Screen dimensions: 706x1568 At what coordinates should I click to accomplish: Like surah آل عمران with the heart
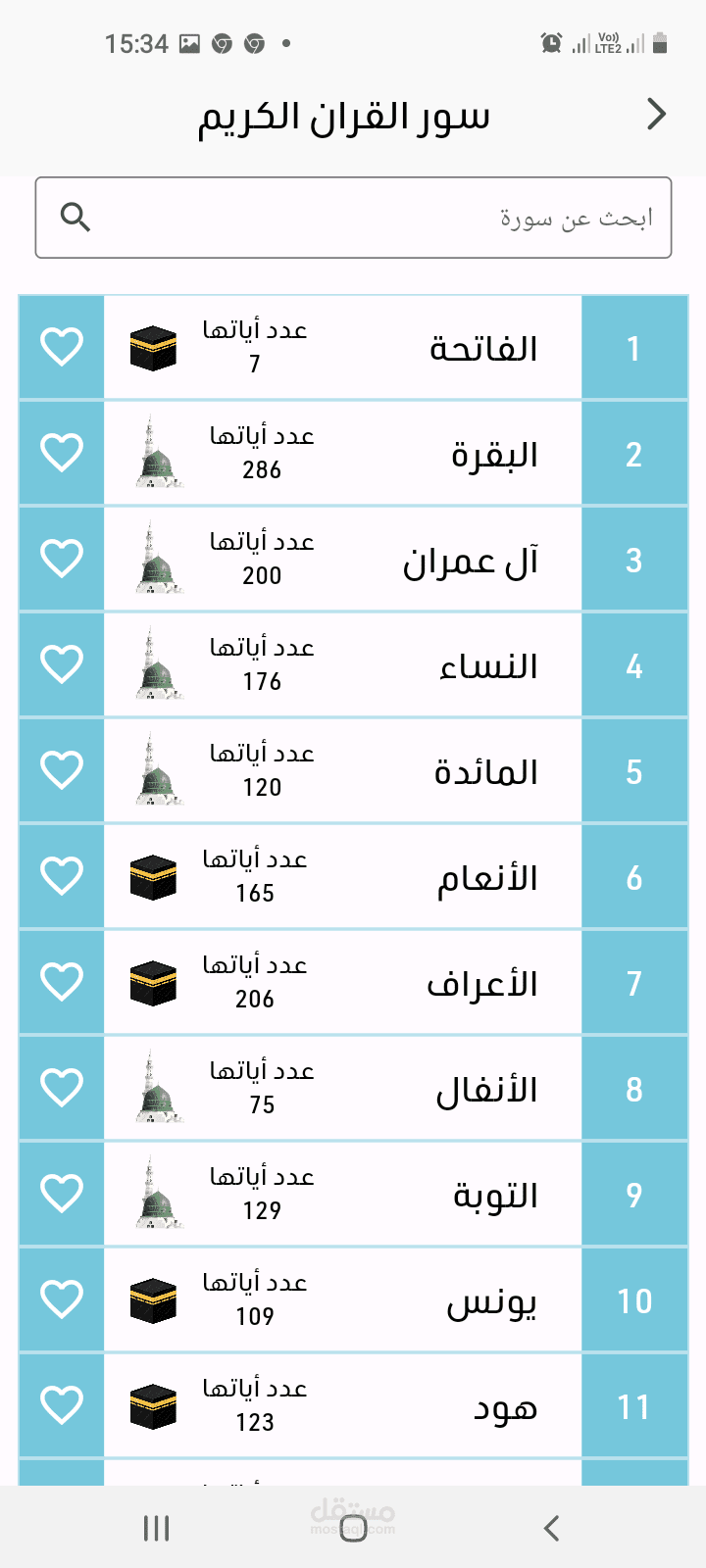click(x=62, y=559)
